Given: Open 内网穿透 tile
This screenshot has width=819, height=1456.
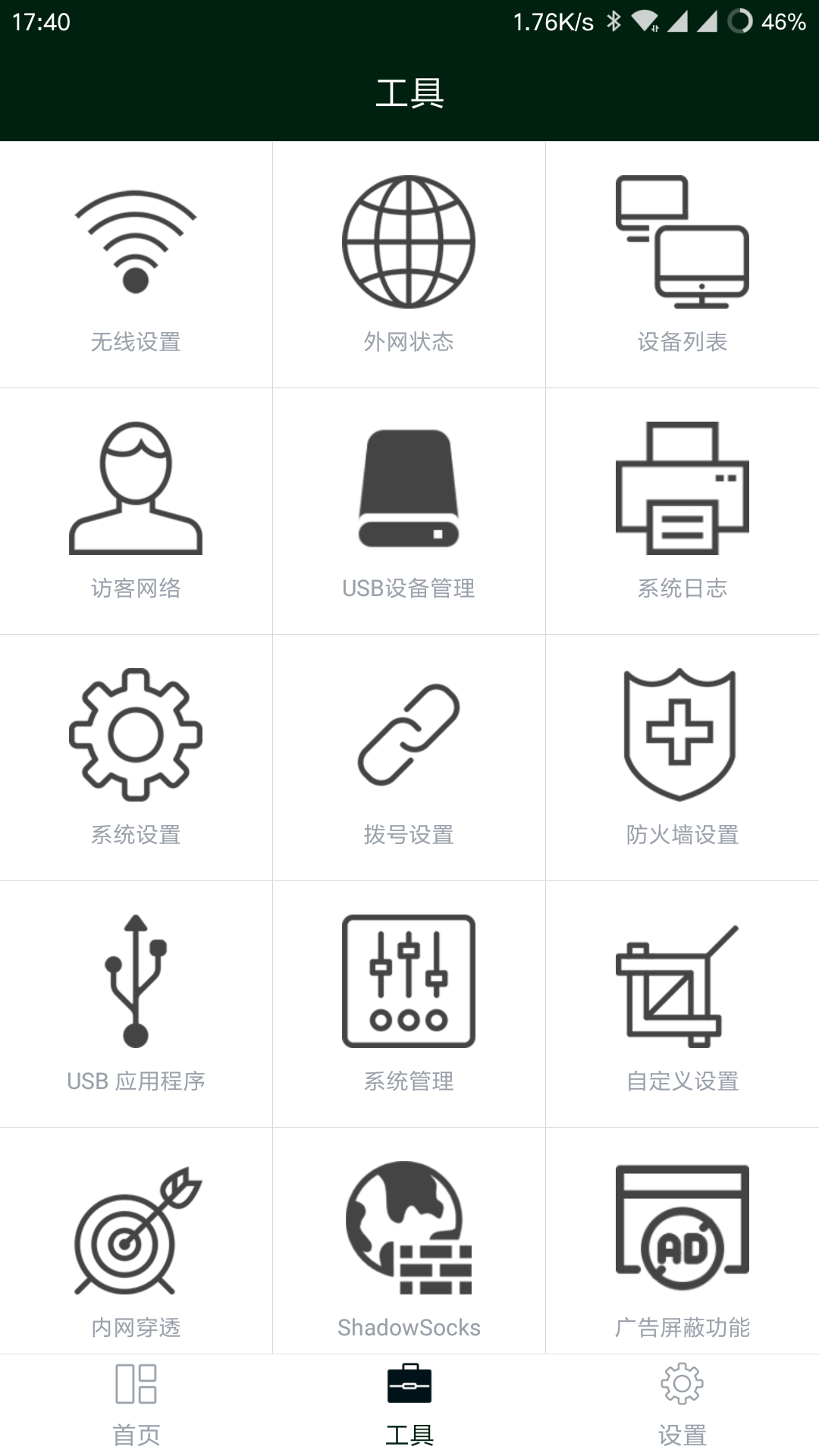Looking at the screenshot, I should (x=136, y=1244).
